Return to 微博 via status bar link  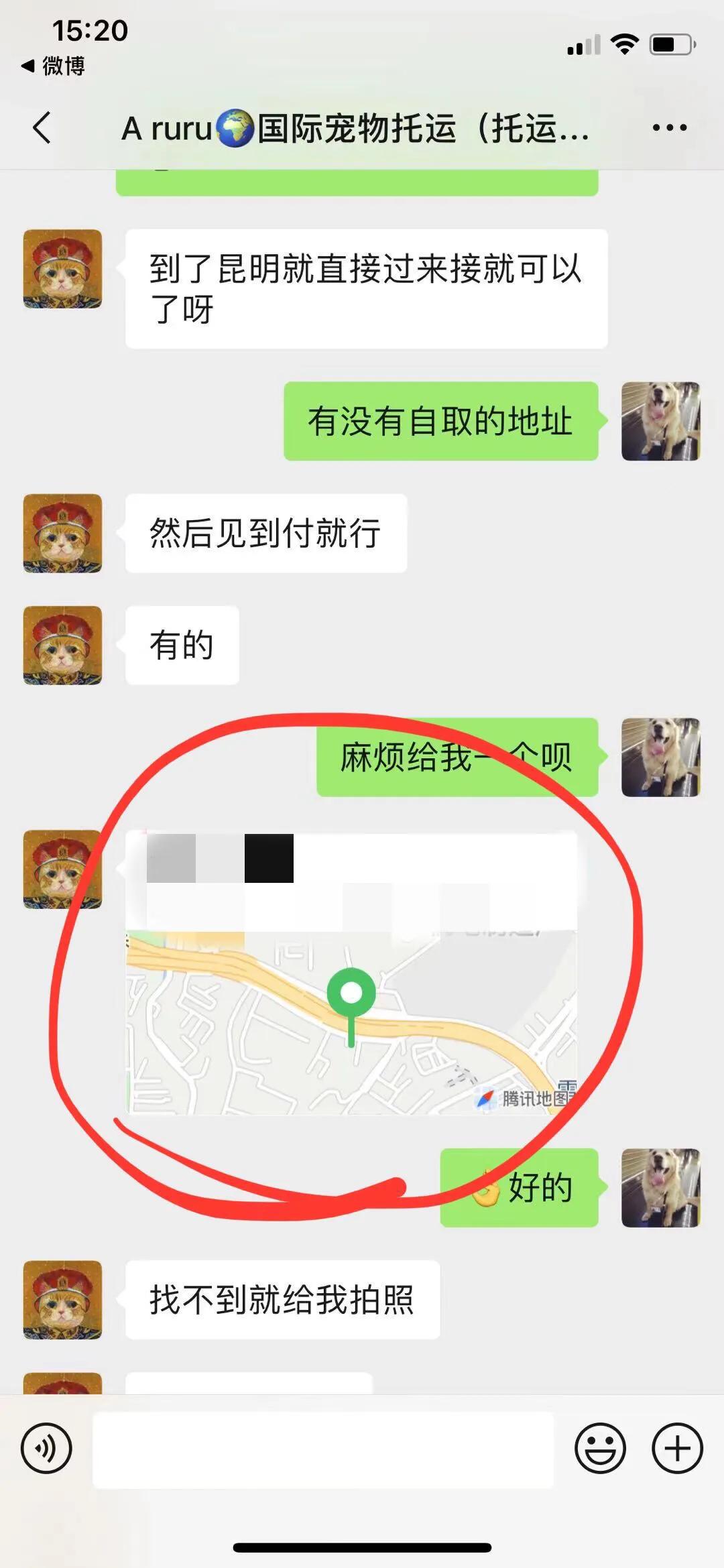[52, 67]
